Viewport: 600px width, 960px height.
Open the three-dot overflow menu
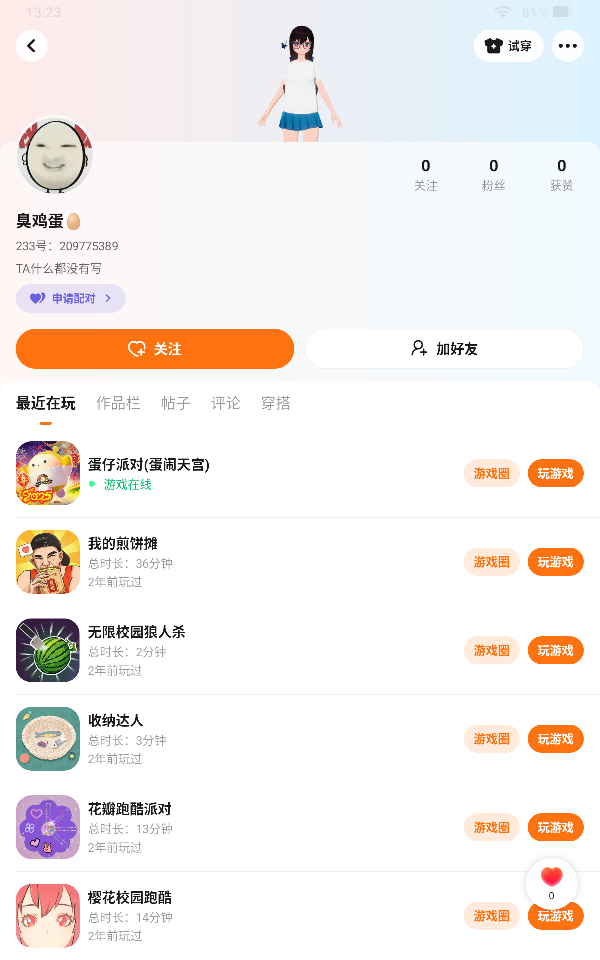567,46
